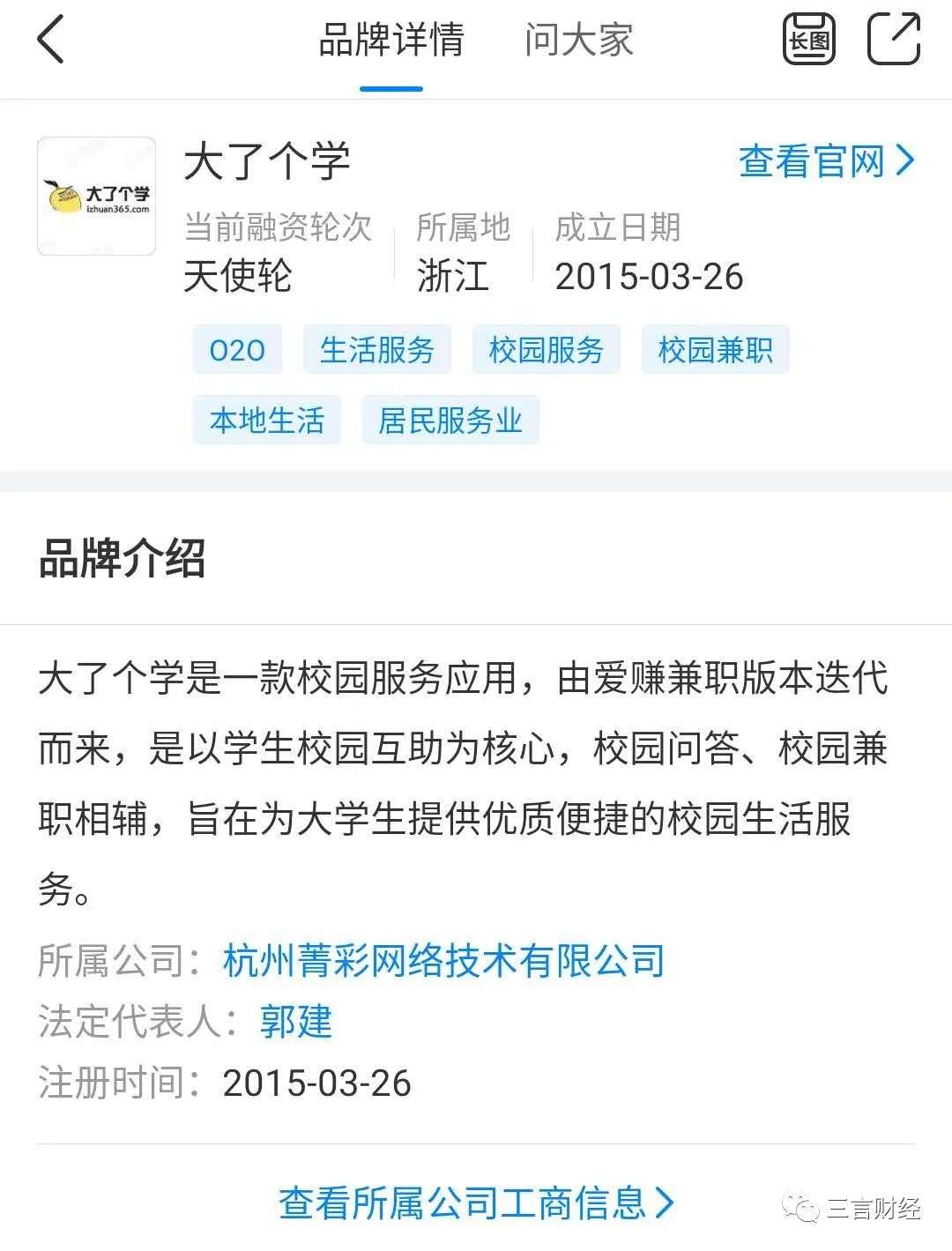Go back using the top-left arrow
Viewport: 952px width, 1251px height.
(x=51, y=40)
